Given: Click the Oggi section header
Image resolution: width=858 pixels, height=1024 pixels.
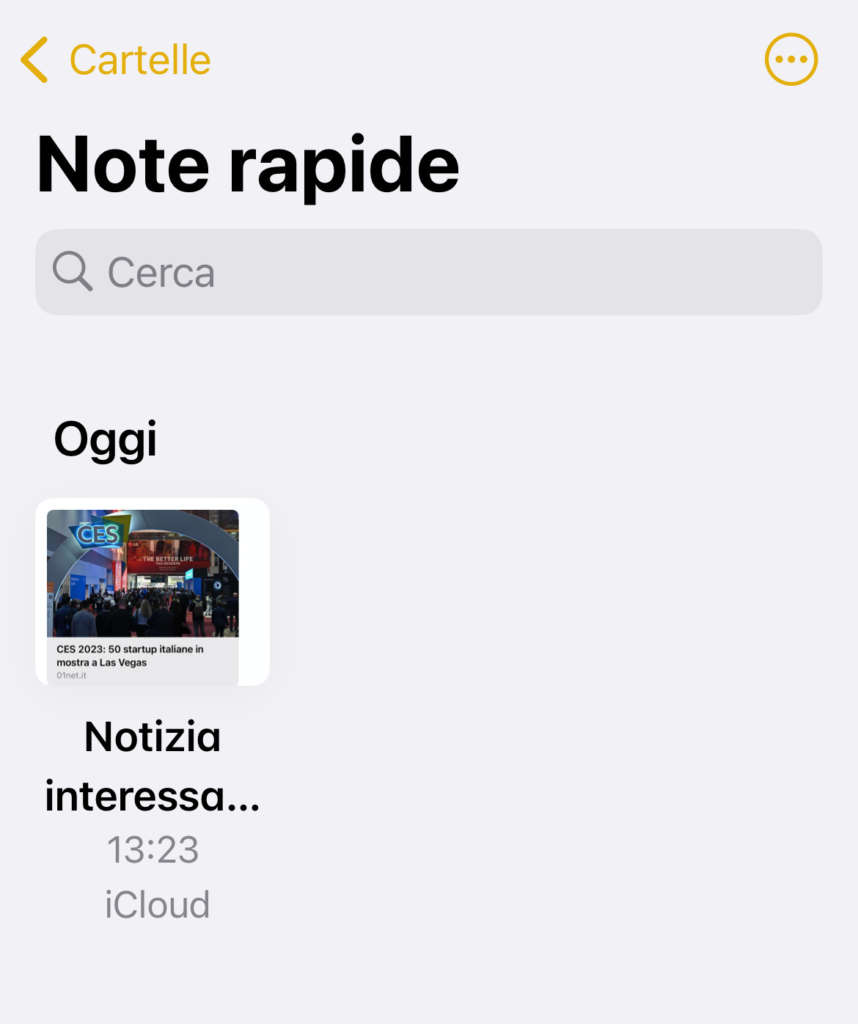Looking at the screenshot, I should tap(106, 438).
